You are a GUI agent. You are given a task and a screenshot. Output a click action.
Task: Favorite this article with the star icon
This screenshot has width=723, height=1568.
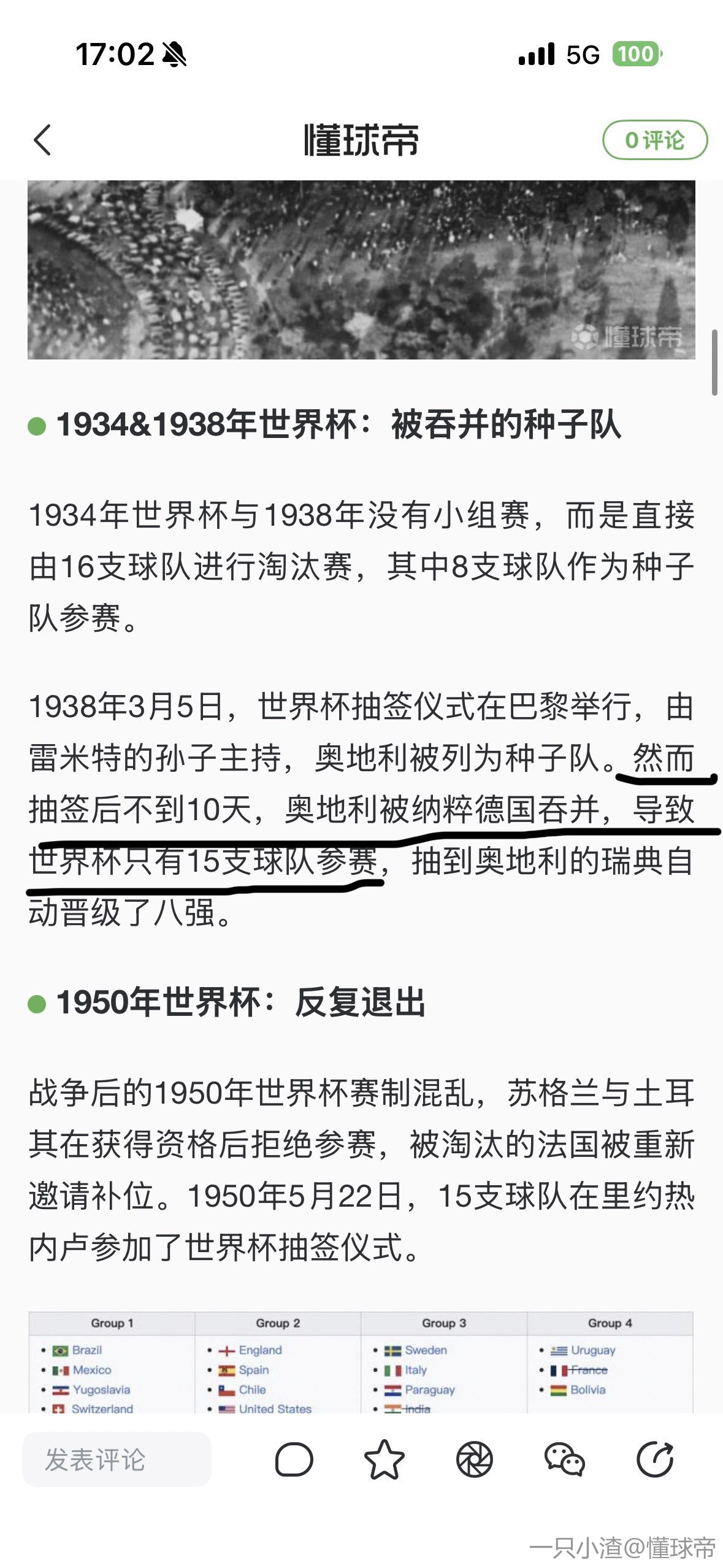pyautogui.click(x=384, y=1459)
